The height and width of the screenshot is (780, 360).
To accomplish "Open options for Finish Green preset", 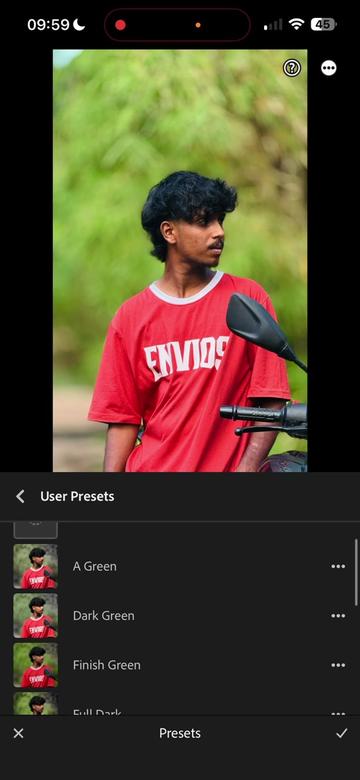I will pyautogui.click(x=338, y=665).
